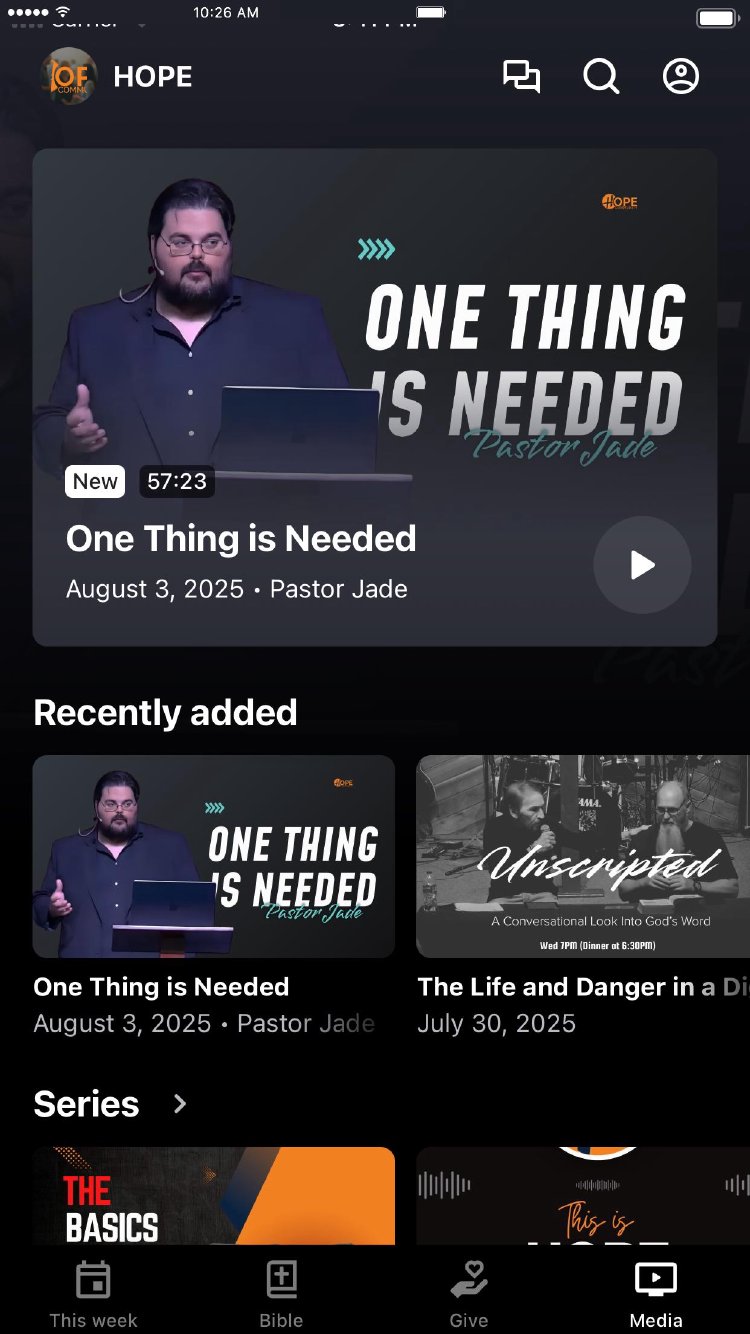Switch to the This week tab

[x=94, y=1294]
